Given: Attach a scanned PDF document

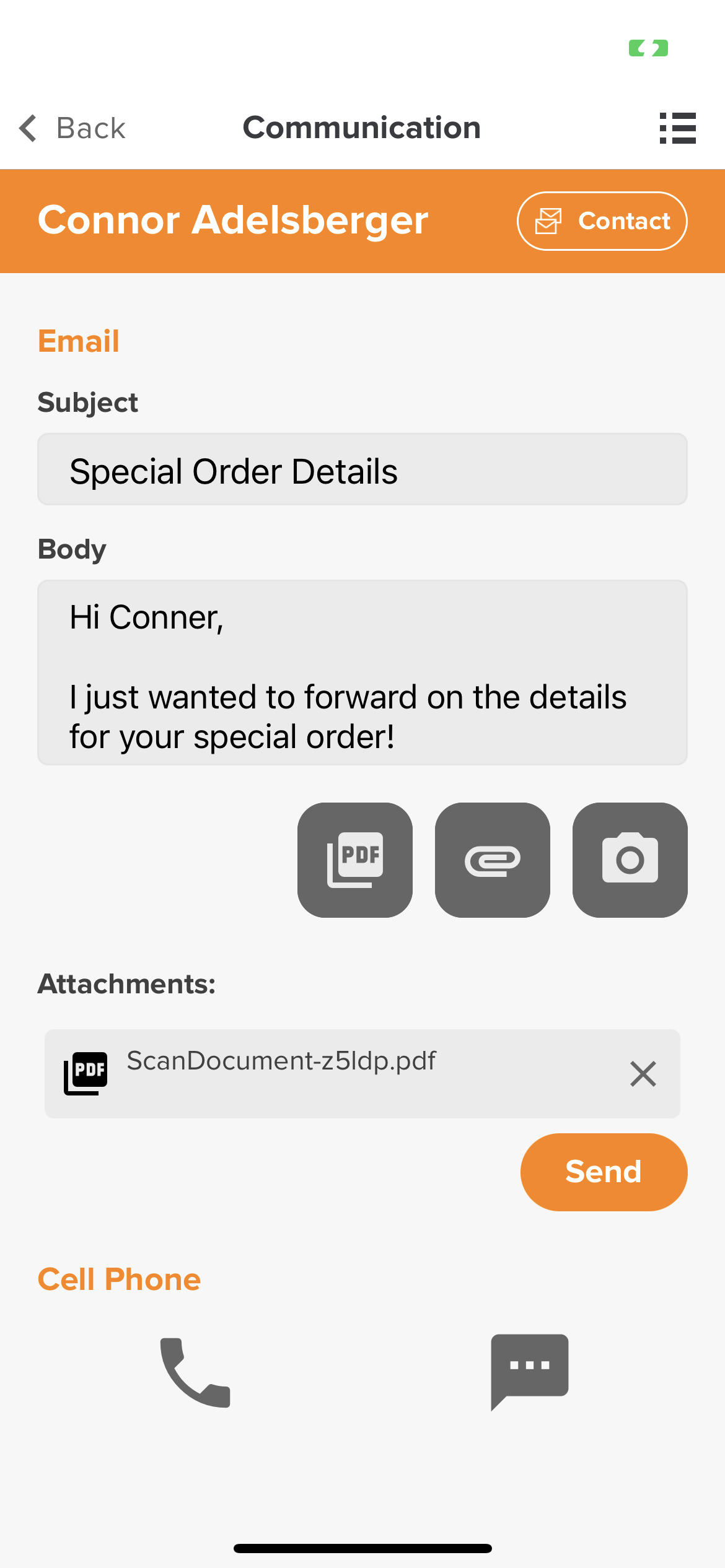Looking at the screenshot, I should click(355, 860).
